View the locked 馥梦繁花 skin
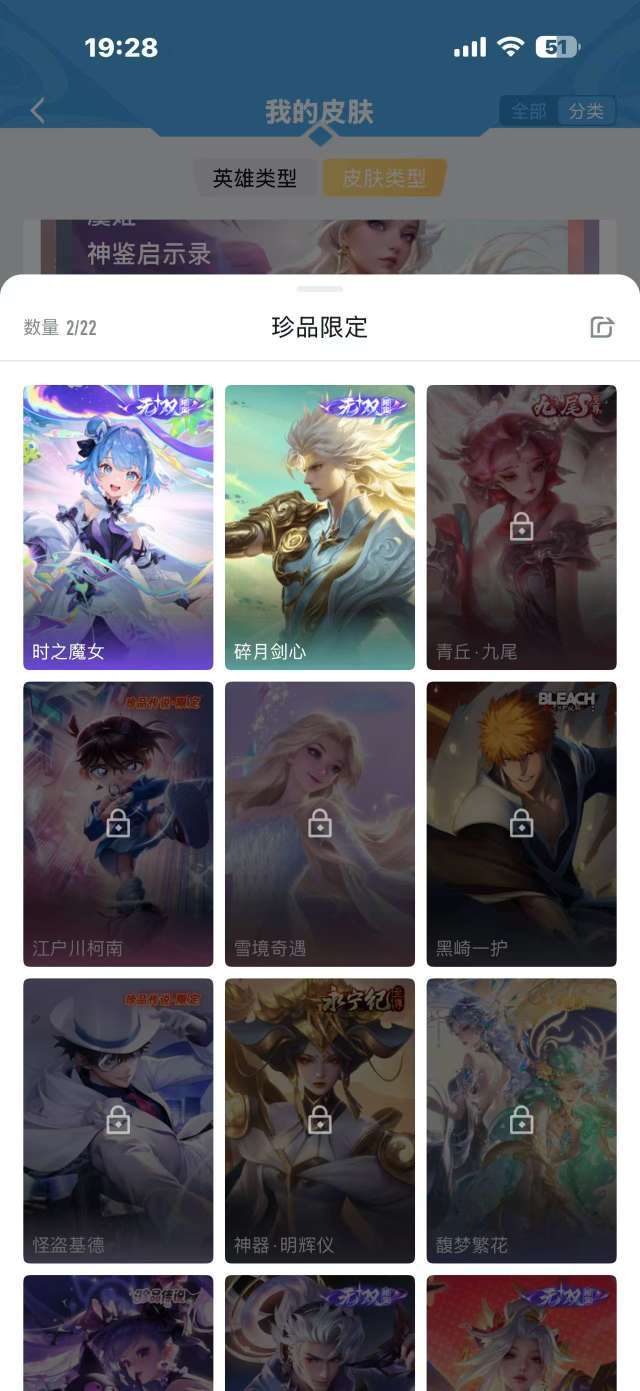The height and width of the screenshot is (1391, 640). [x=521, y=1120]
